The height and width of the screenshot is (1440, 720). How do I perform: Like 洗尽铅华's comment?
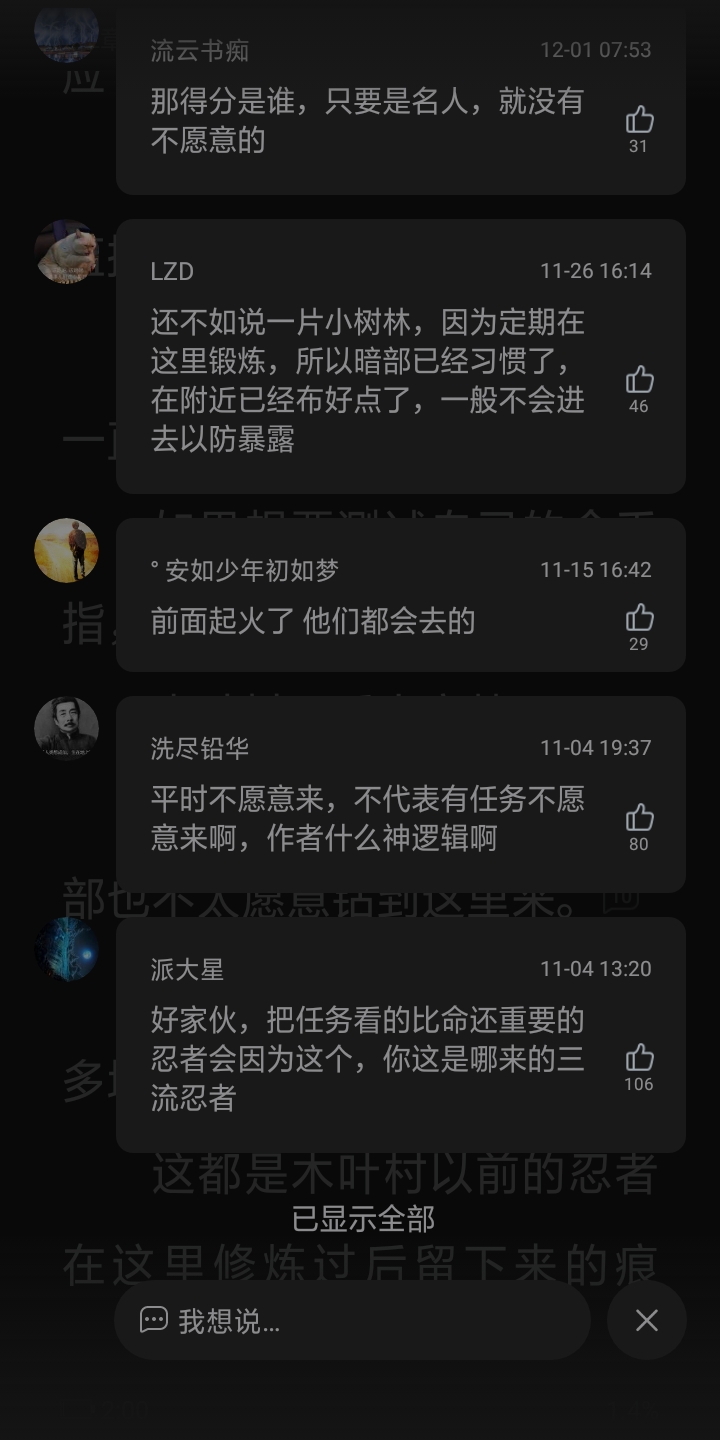click(x=639, y=818)
